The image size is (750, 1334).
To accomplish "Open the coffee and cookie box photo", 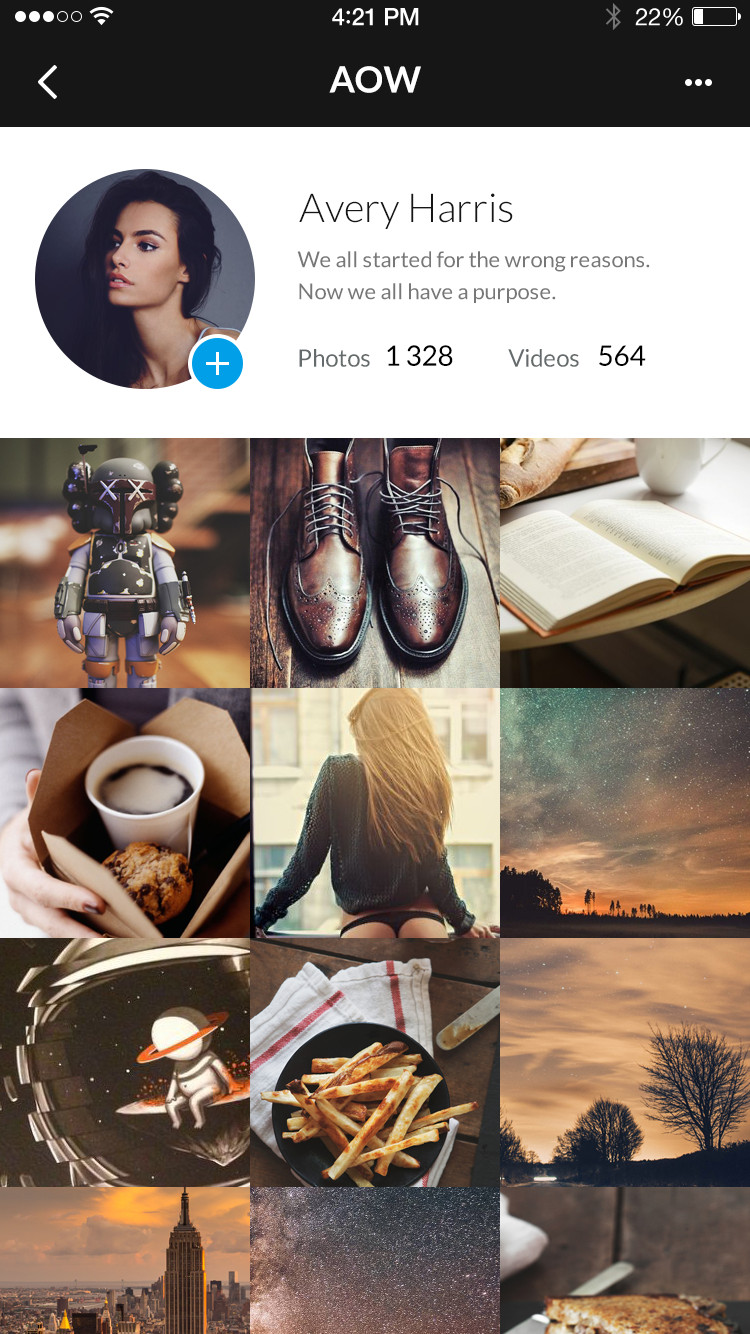I will (x=124, y=812).
